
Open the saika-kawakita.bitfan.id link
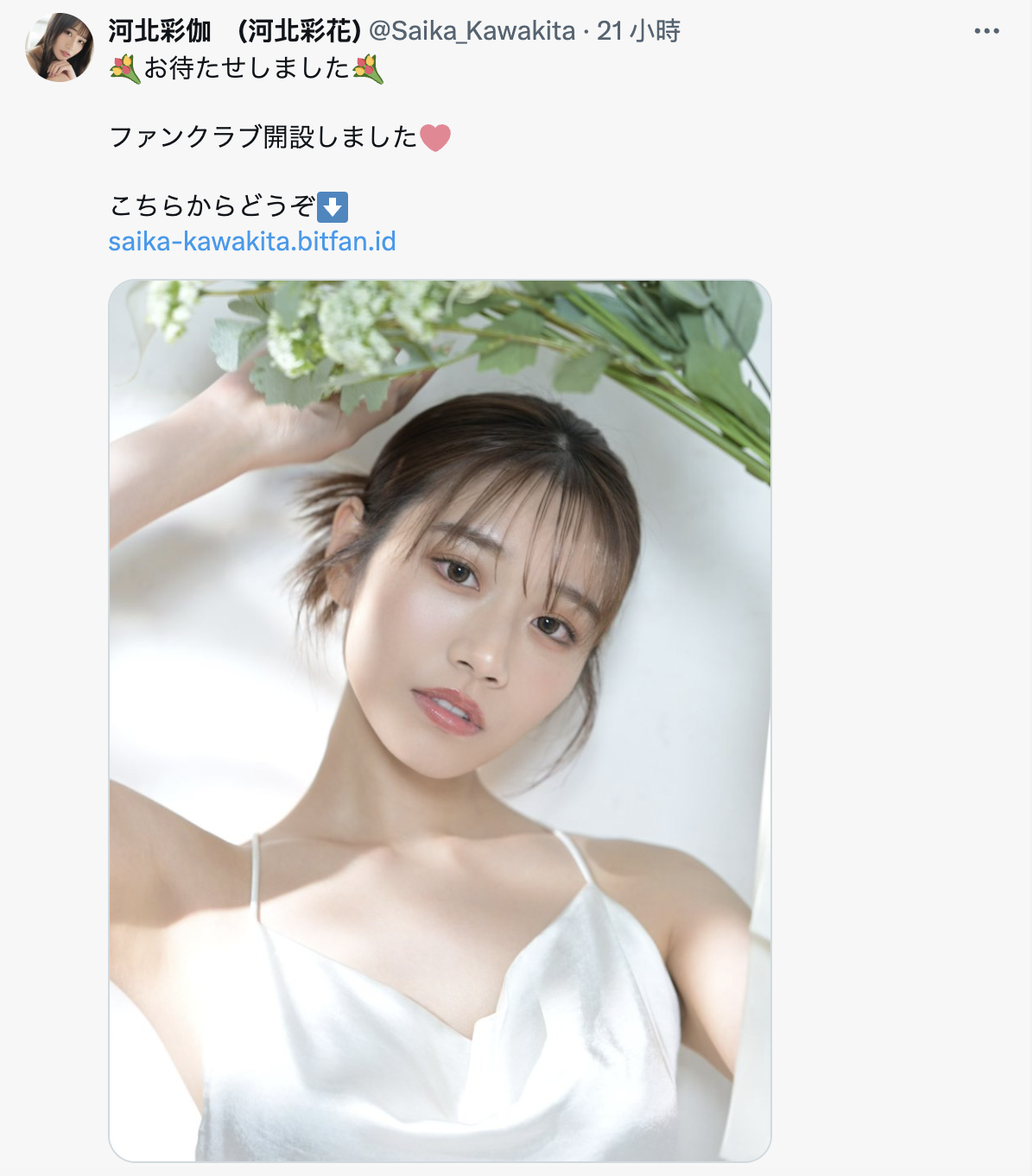pyautogui.click(x=252, y=241)
